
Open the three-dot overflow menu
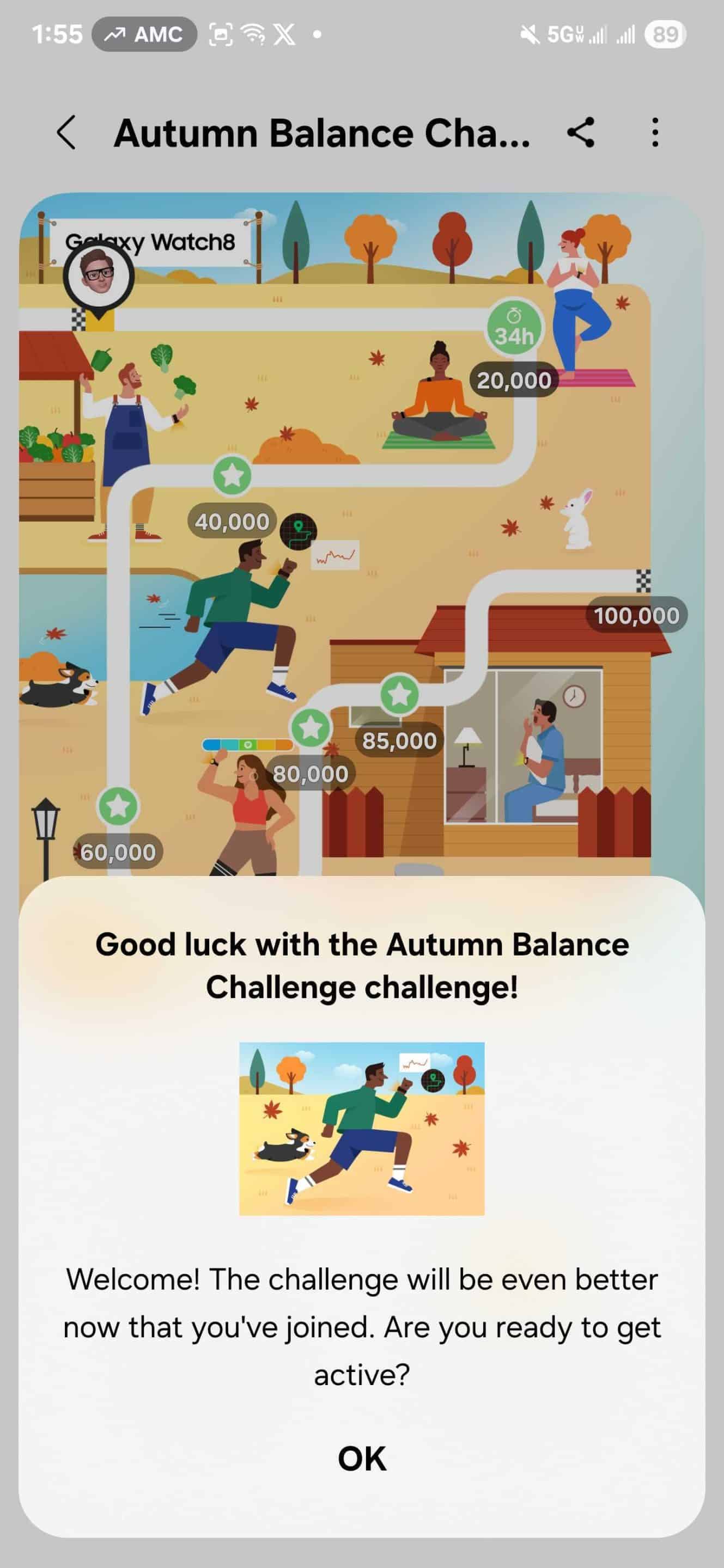(x=655, y=133)
